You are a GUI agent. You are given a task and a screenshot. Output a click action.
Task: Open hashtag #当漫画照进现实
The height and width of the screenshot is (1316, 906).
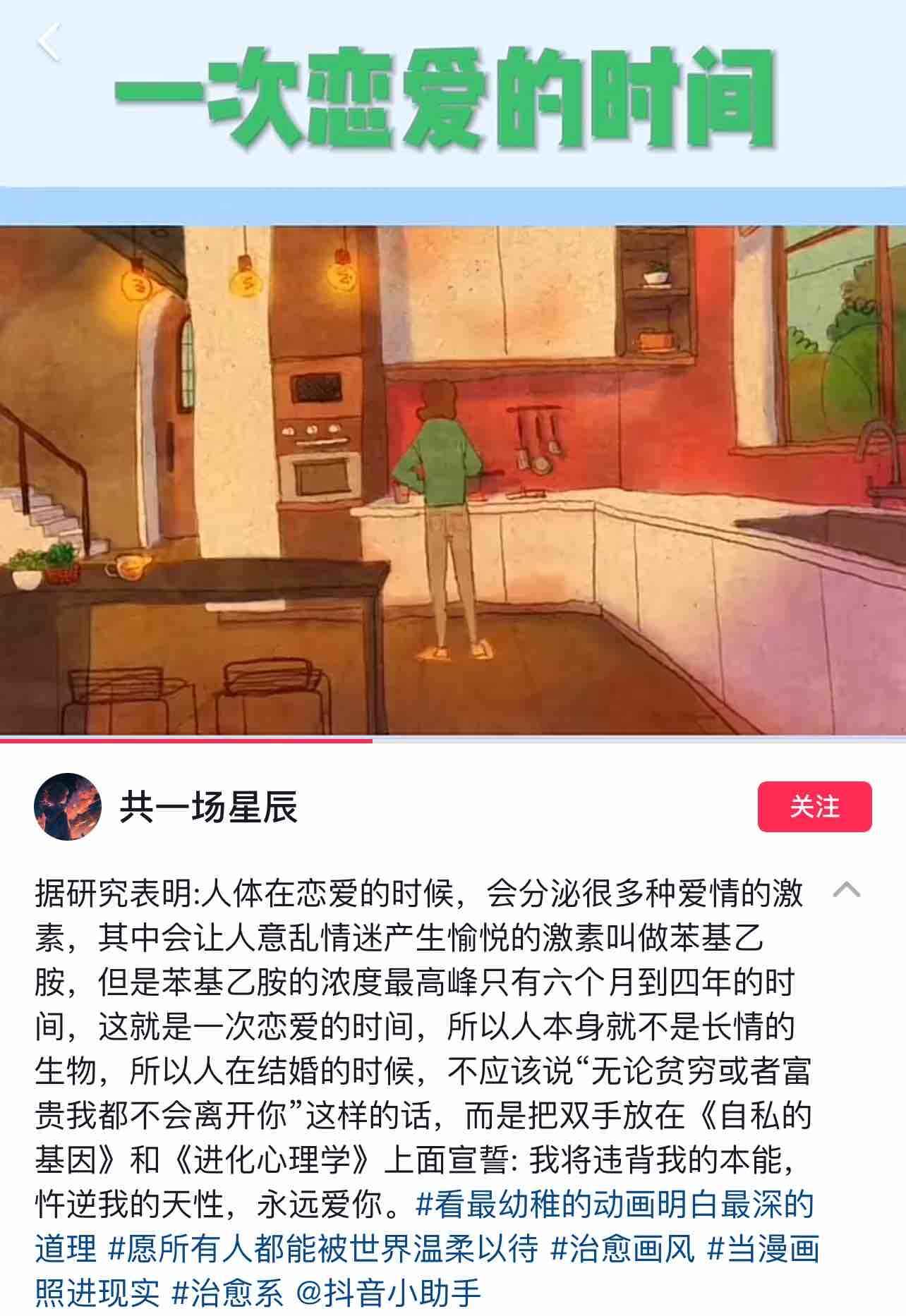coord(763,1248)
